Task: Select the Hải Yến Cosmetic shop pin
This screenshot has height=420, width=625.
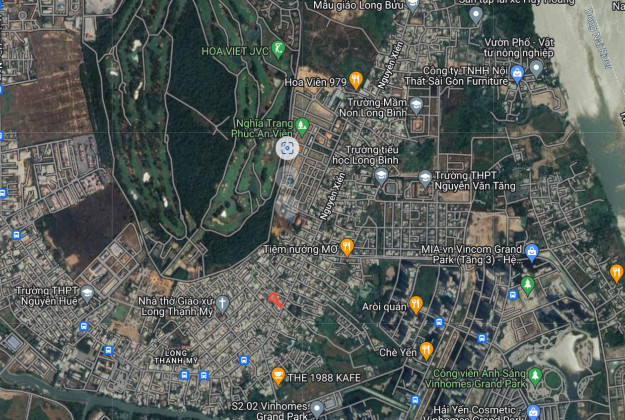Action: coord(534,410)
